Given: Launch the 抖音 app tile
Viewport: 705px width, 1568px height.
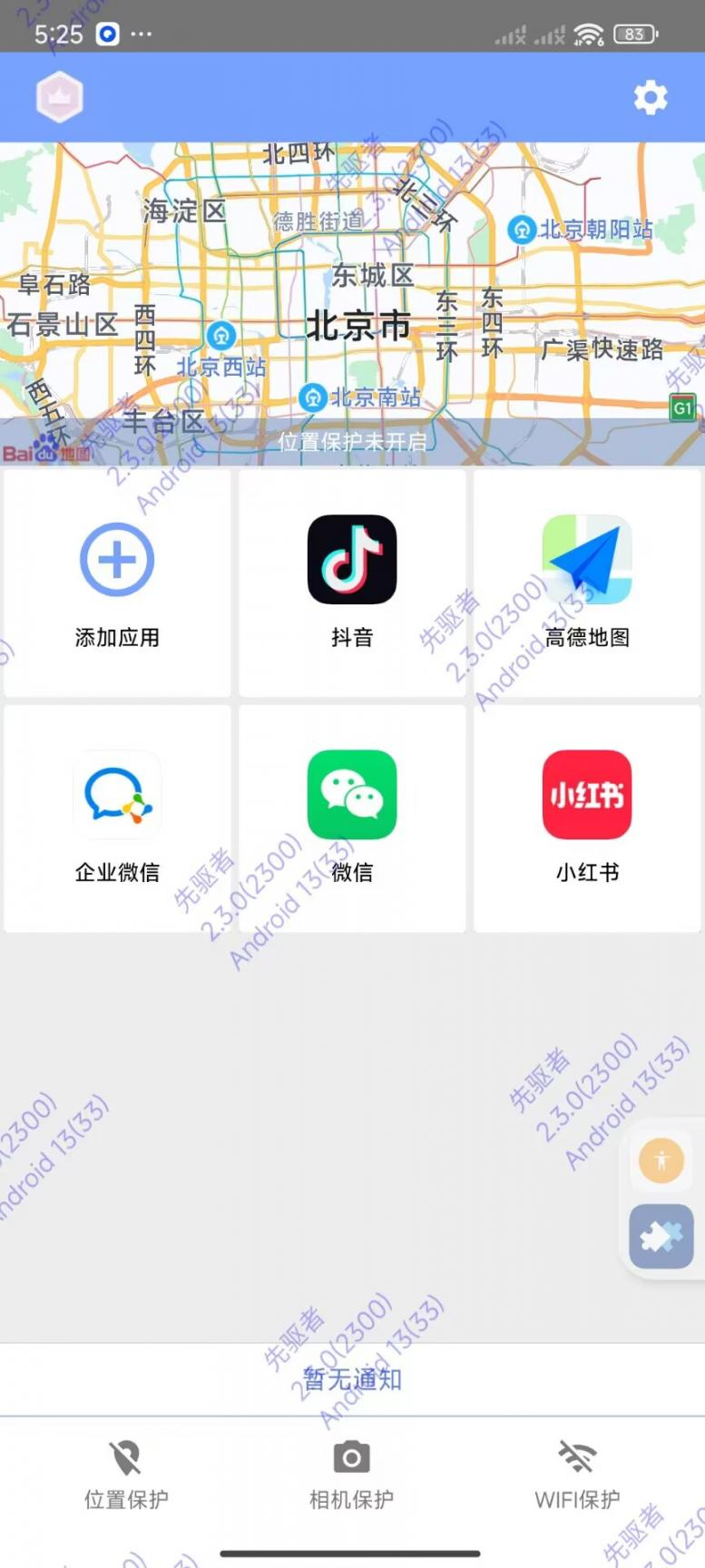Looking at the screenshot, I should [352, 583].
